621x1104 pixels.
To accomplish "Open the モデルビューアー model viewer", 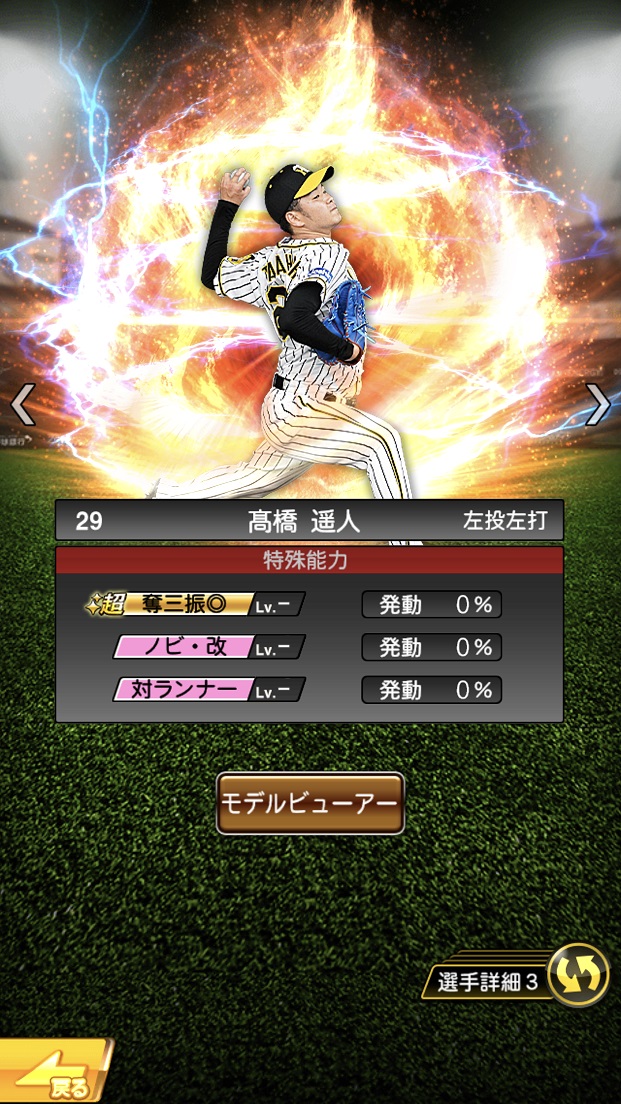I will pyautogui.click(x=310, y=803).
